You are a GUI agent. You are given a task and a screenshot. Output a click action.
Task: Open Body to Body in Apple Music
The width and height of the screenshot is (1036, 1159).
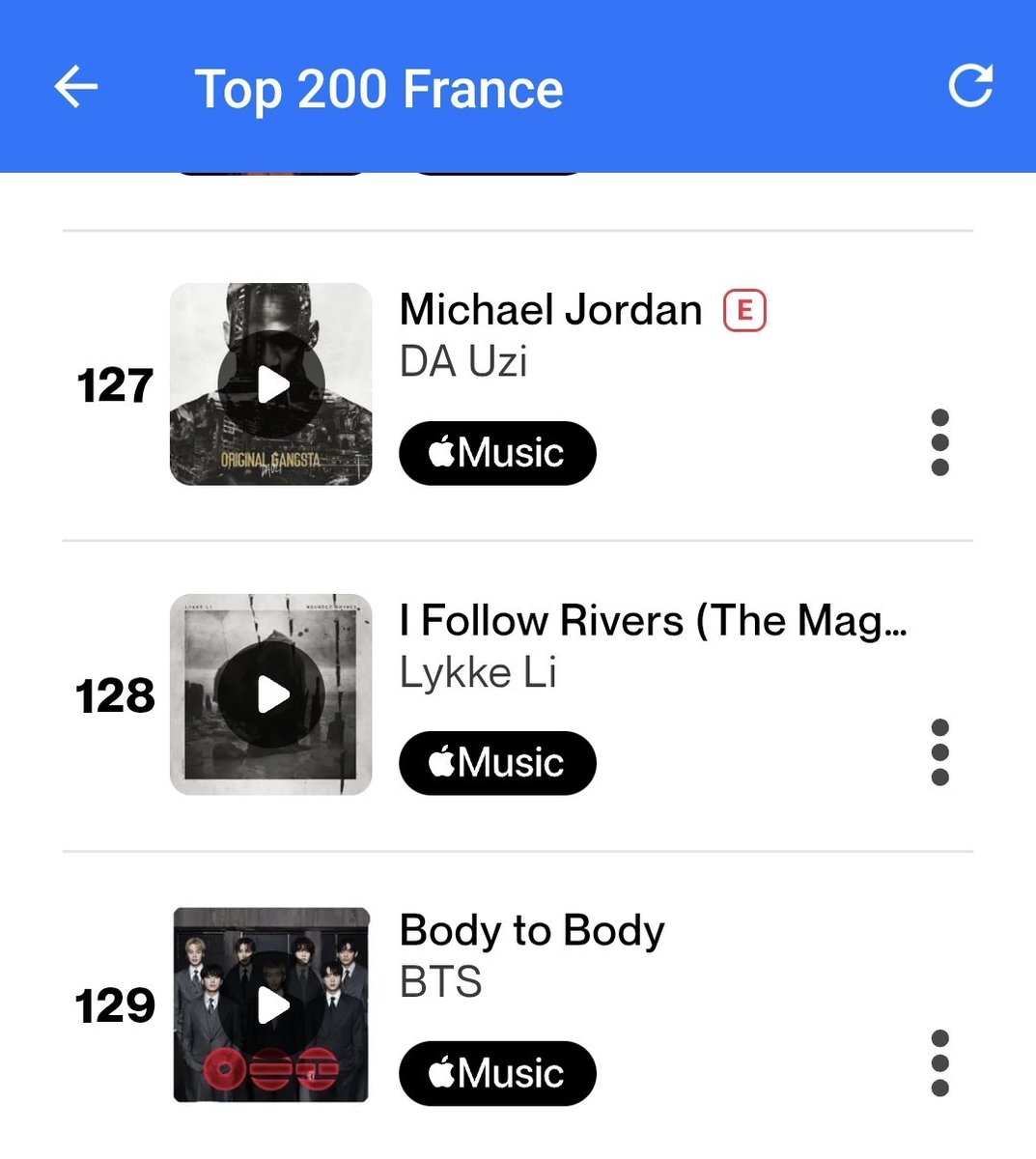pyautogui.click(x=497, y=1073)
